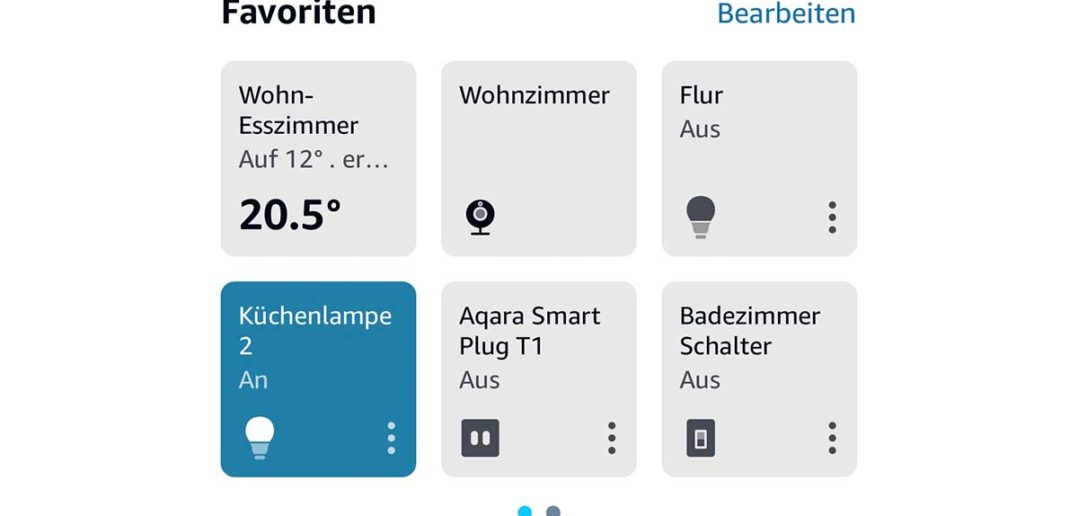Toggle the Flur light bulb

tap(700, 216)
